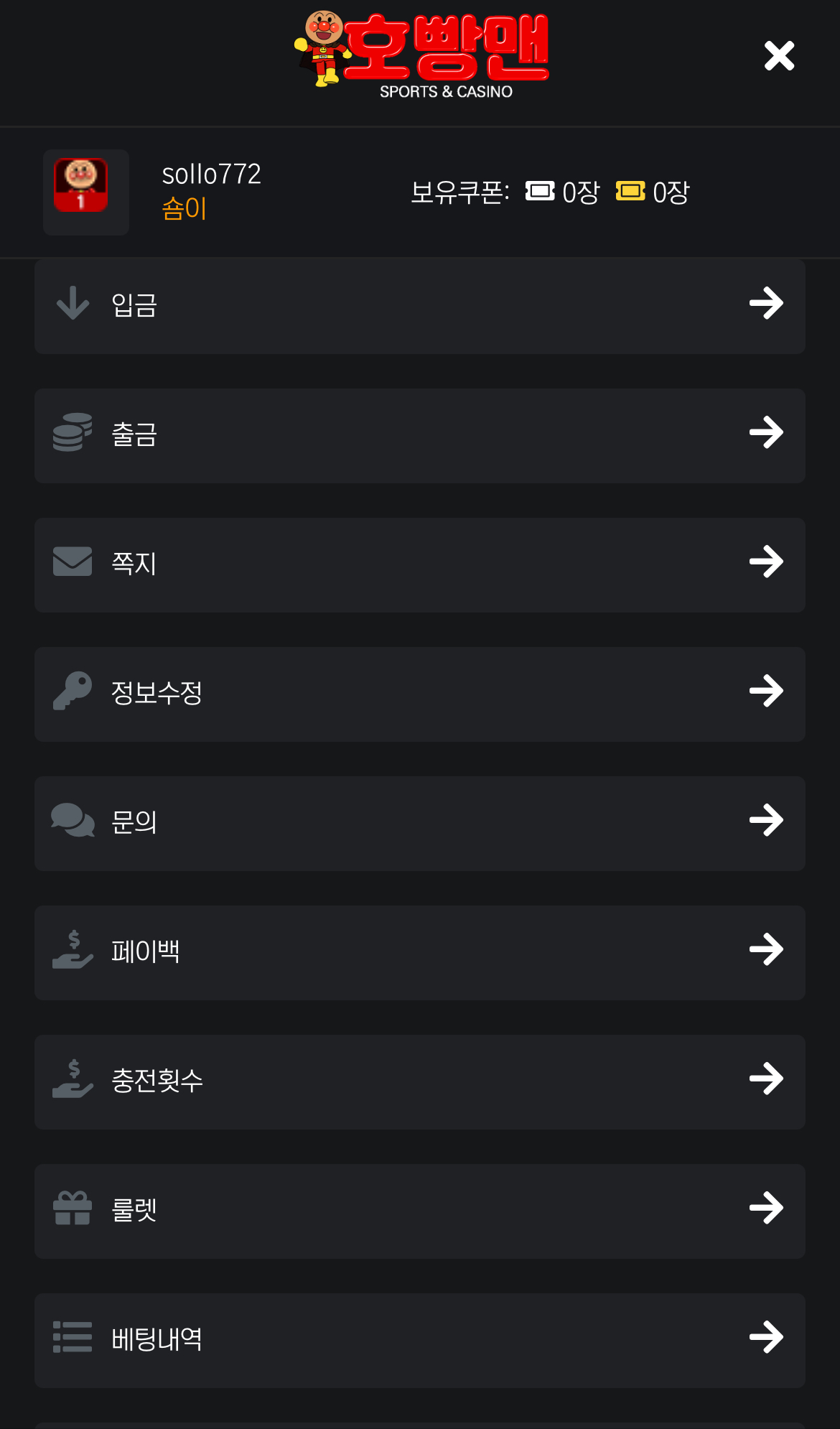Select the 페이백 payback row
840x1429 pixels.
coord(419,952)
